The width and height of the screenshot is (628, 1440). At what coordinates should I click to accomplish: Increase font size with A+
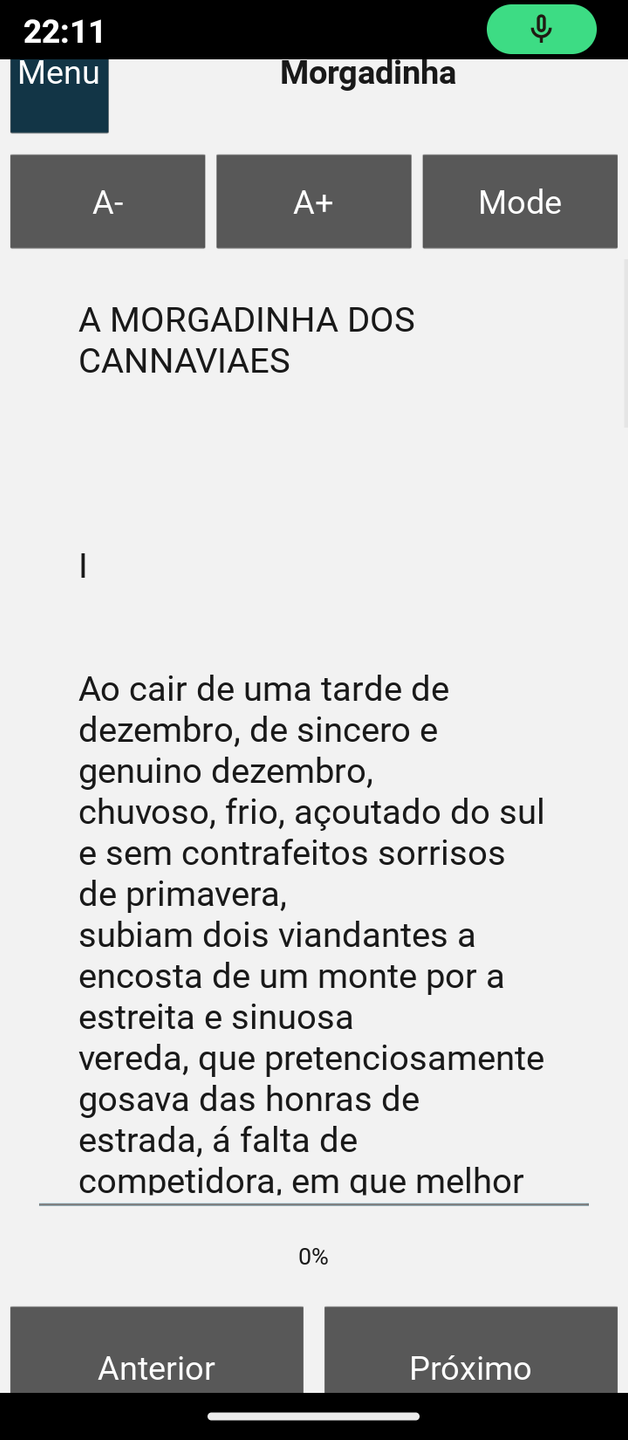point(313,202)
